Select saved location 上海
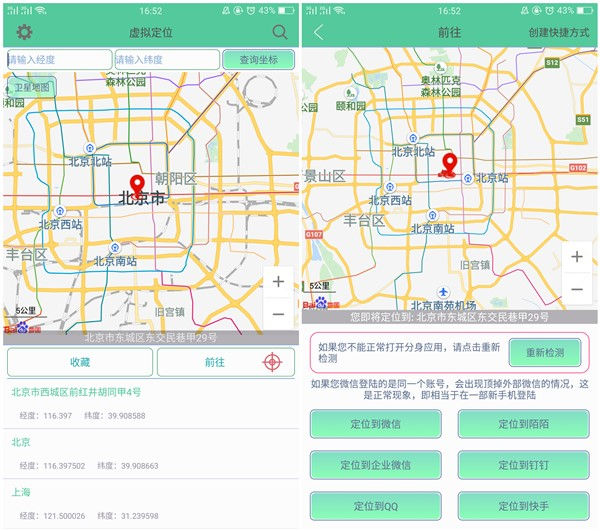Image resolution: width=600 pixels, height=531 pixels. [x=20, y=492]
